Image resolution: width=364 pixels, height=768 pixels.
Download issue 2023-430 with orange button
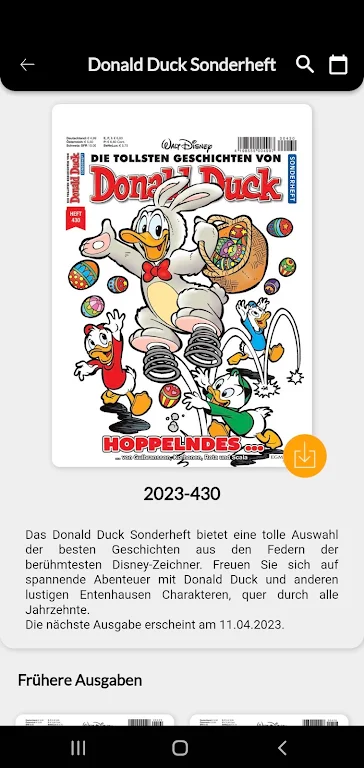305,456
